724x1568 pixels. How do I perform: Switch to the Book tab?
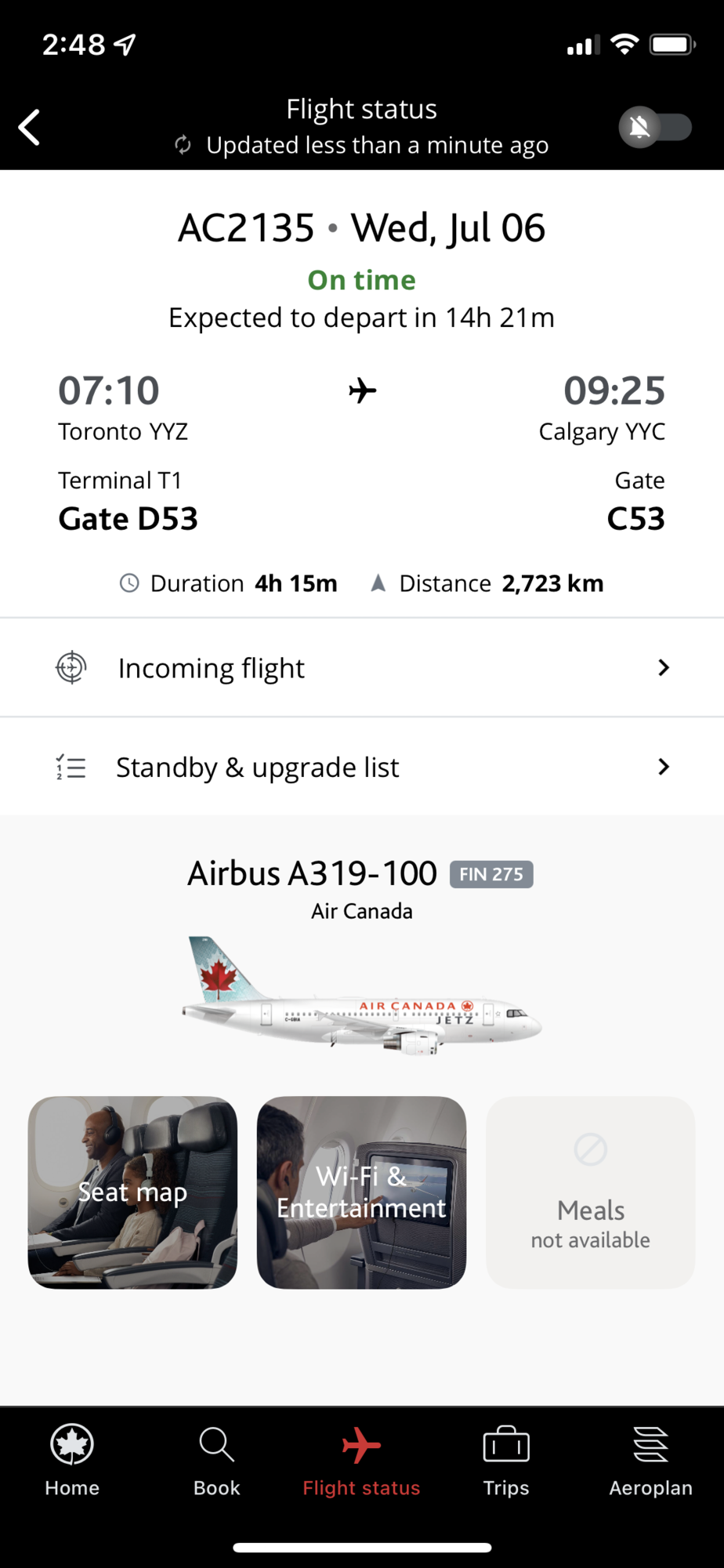click(217, 1461)
